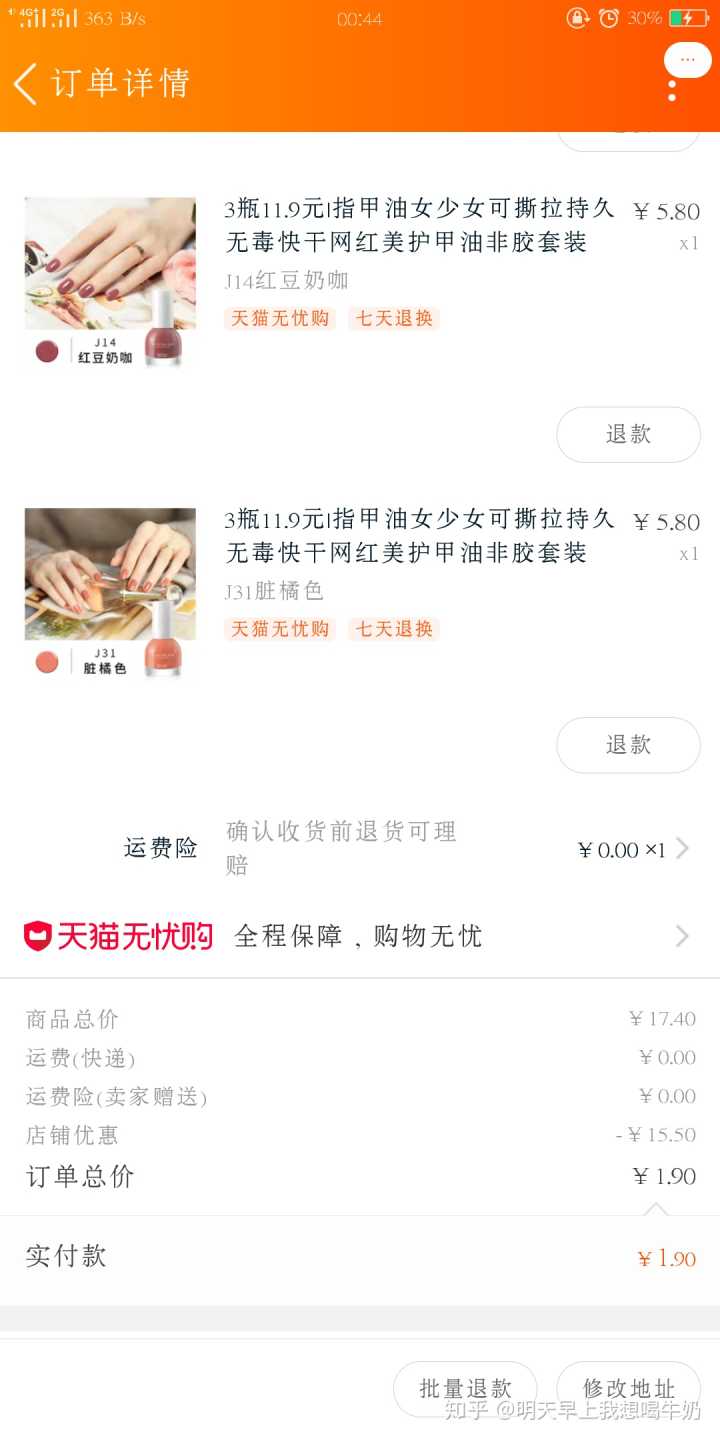The height and width of the screenshot is (1440, 720).
Task: Open the overflow menu in the header
Action: 686,62
